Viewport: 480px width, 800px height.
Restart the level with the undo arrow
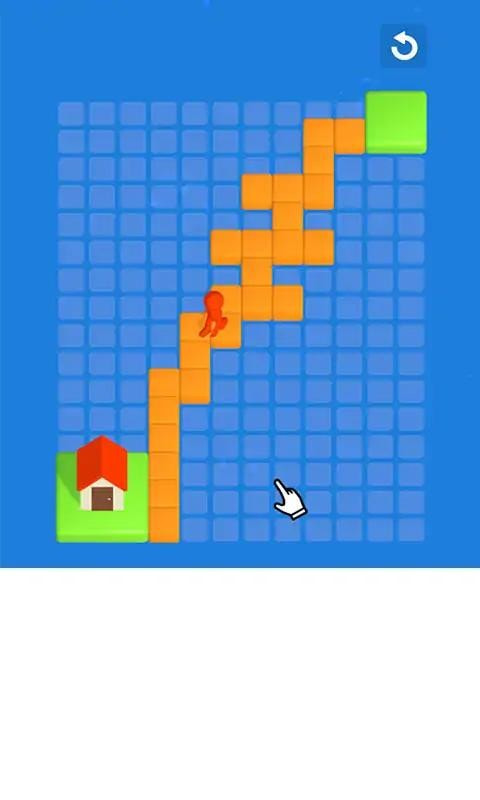(x=403, y=46)
